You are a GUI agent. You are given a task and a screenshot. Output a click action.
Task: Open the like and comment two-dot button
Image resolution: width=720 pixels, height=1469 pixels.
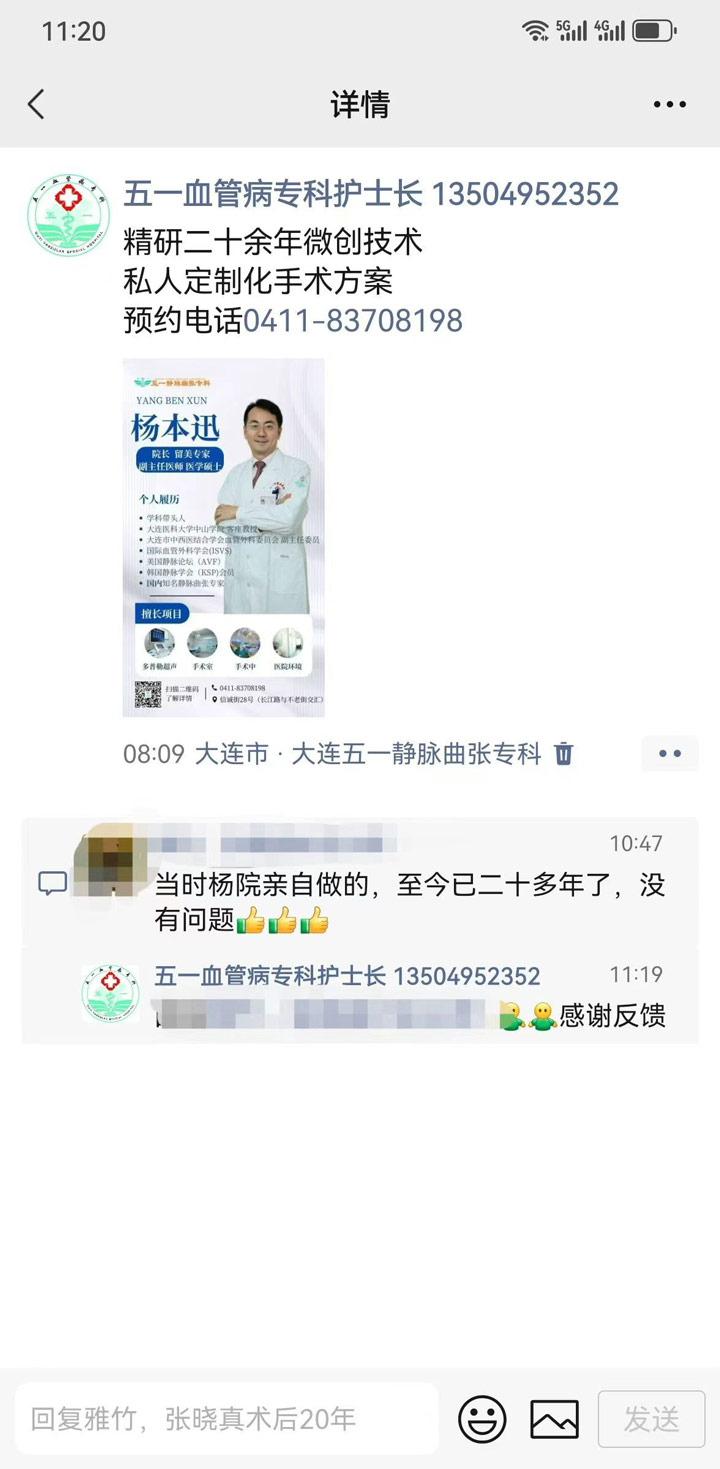tap(669, 754)
